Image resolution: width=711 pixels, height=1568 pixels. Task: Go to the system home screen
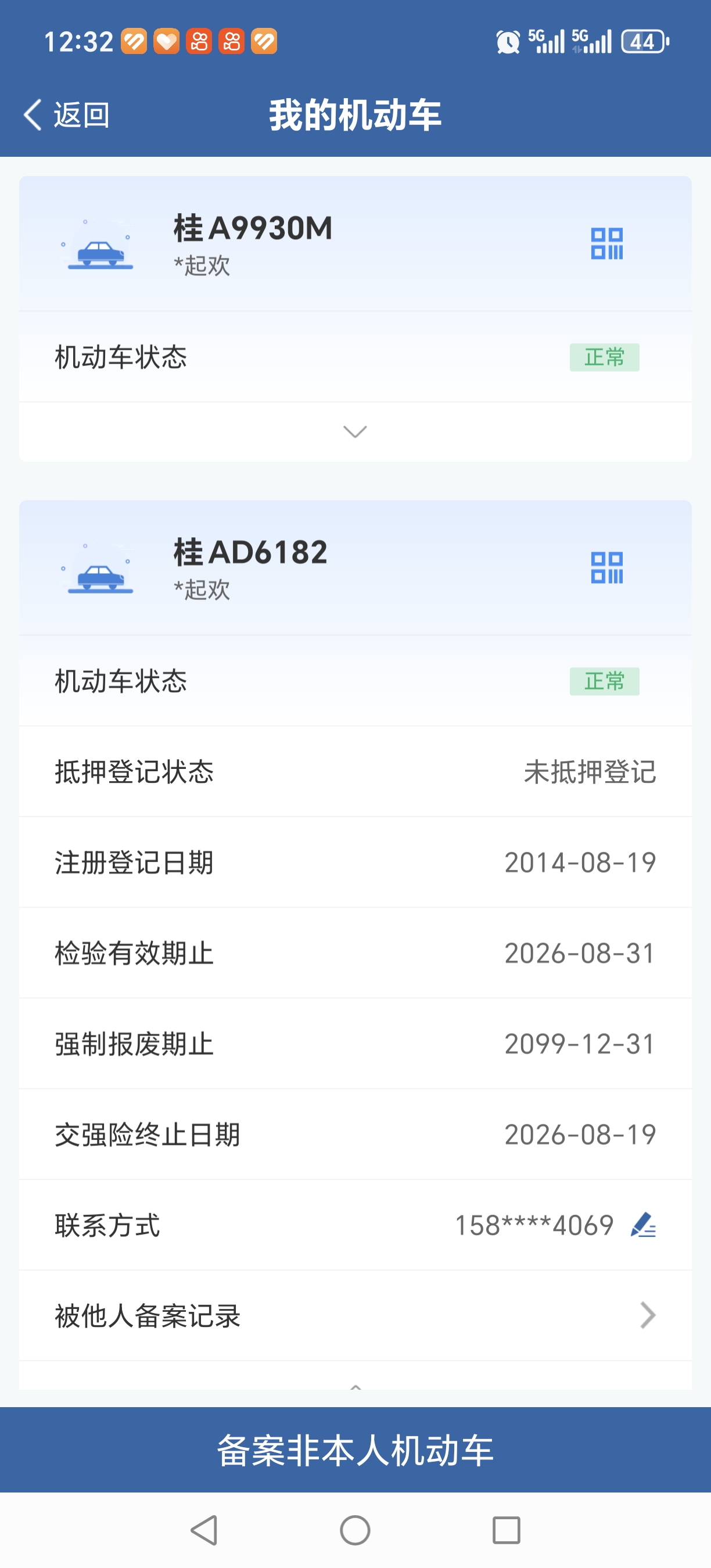(355, 1530)
